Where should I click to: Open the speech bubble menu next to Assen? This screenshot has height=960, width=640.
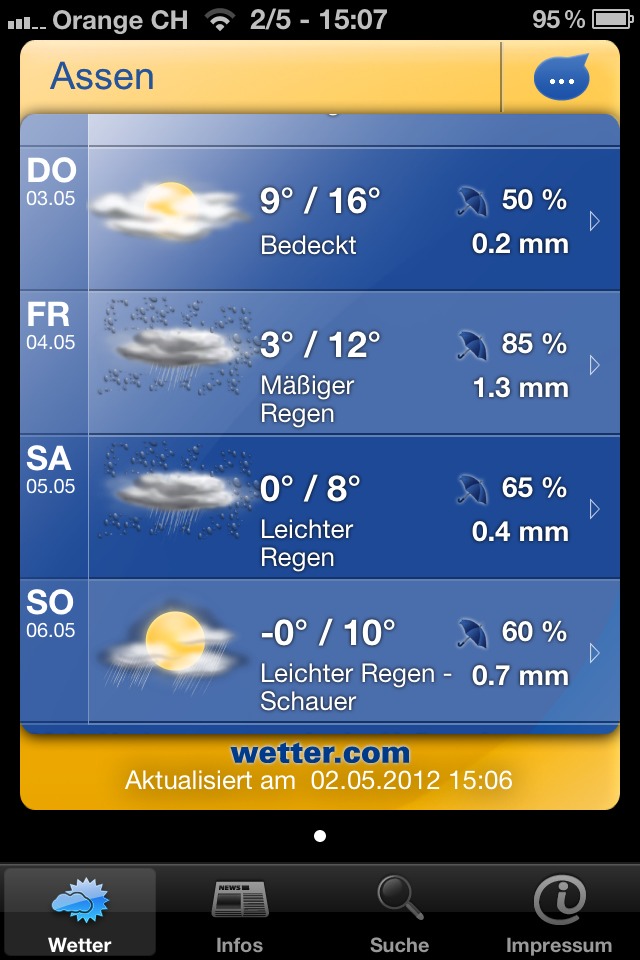coord(561,78)
